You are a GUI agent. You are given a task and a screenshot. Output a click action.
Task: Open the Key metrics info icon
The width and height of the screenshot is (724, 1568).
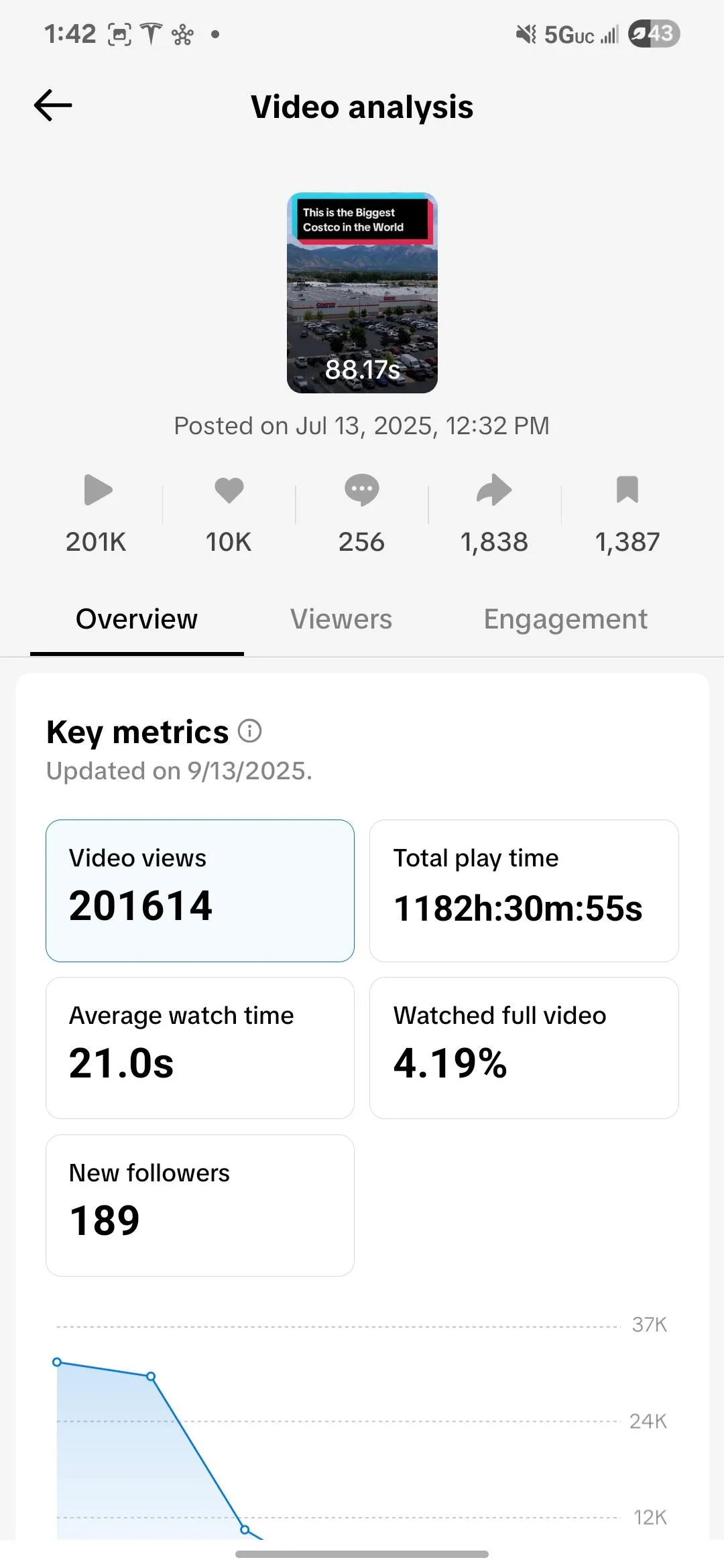pos(250,730)
